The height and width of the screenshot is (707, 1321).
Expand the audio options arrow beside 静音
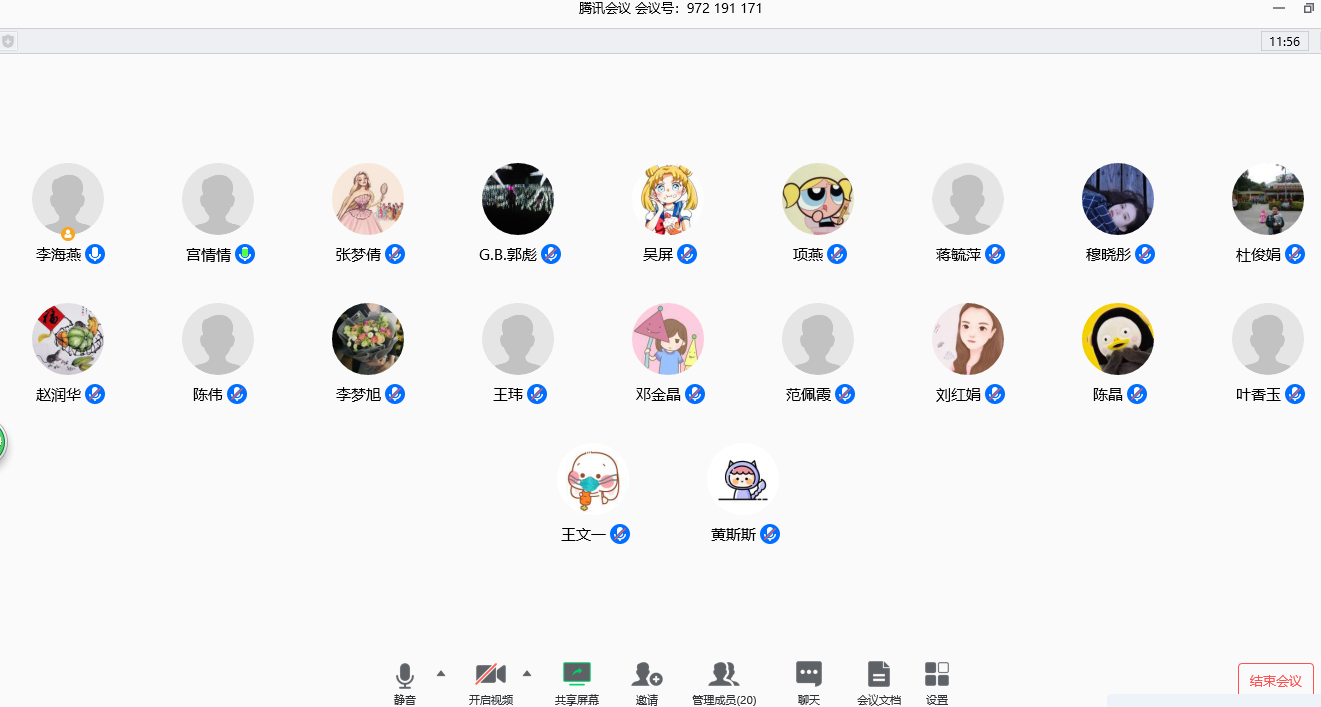pos(441,673)
